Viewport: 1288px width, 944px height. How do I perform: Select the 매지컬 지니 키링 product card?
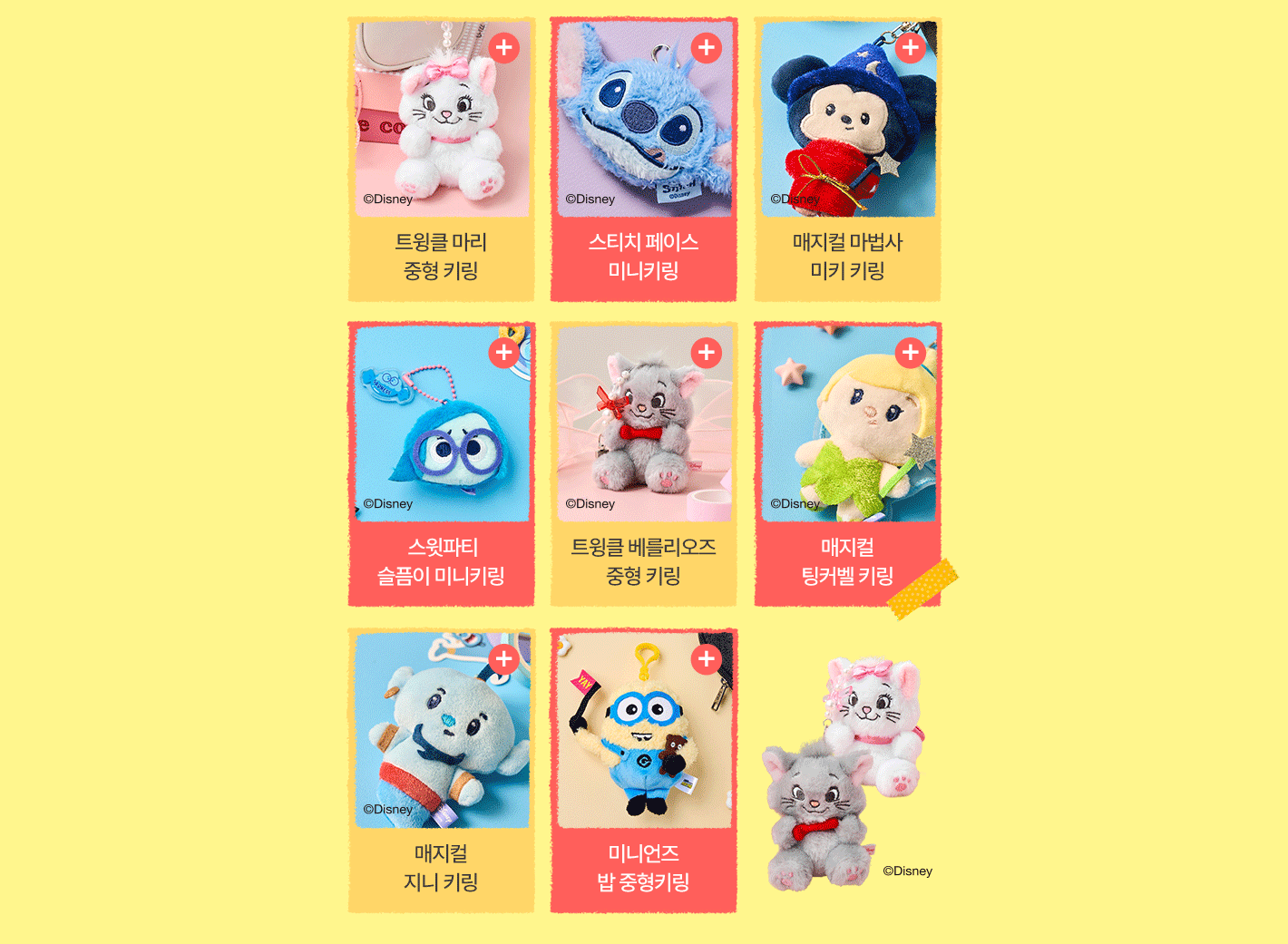pos(441,770)
